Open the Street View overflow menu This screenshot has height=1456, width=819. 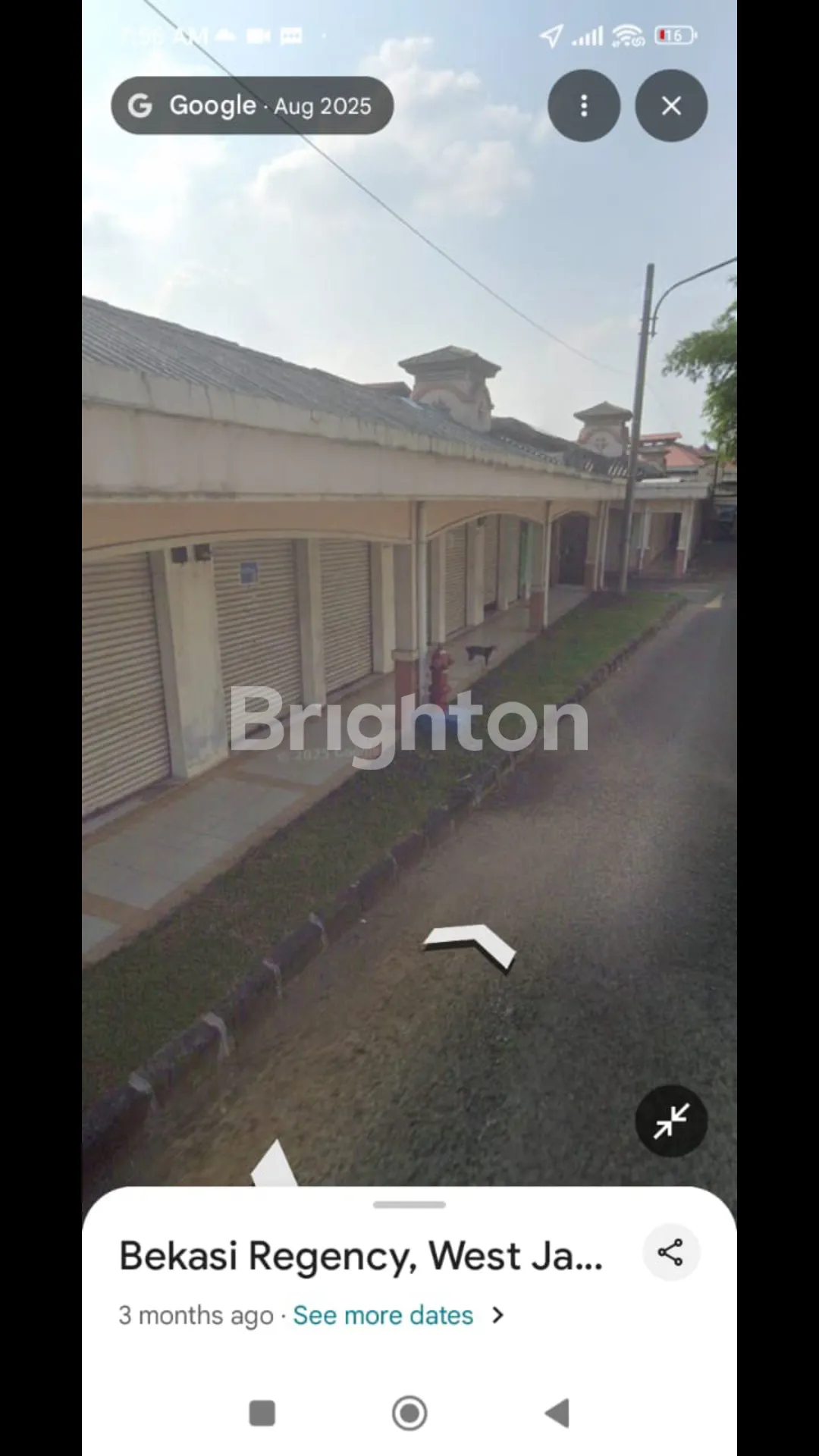583,105
